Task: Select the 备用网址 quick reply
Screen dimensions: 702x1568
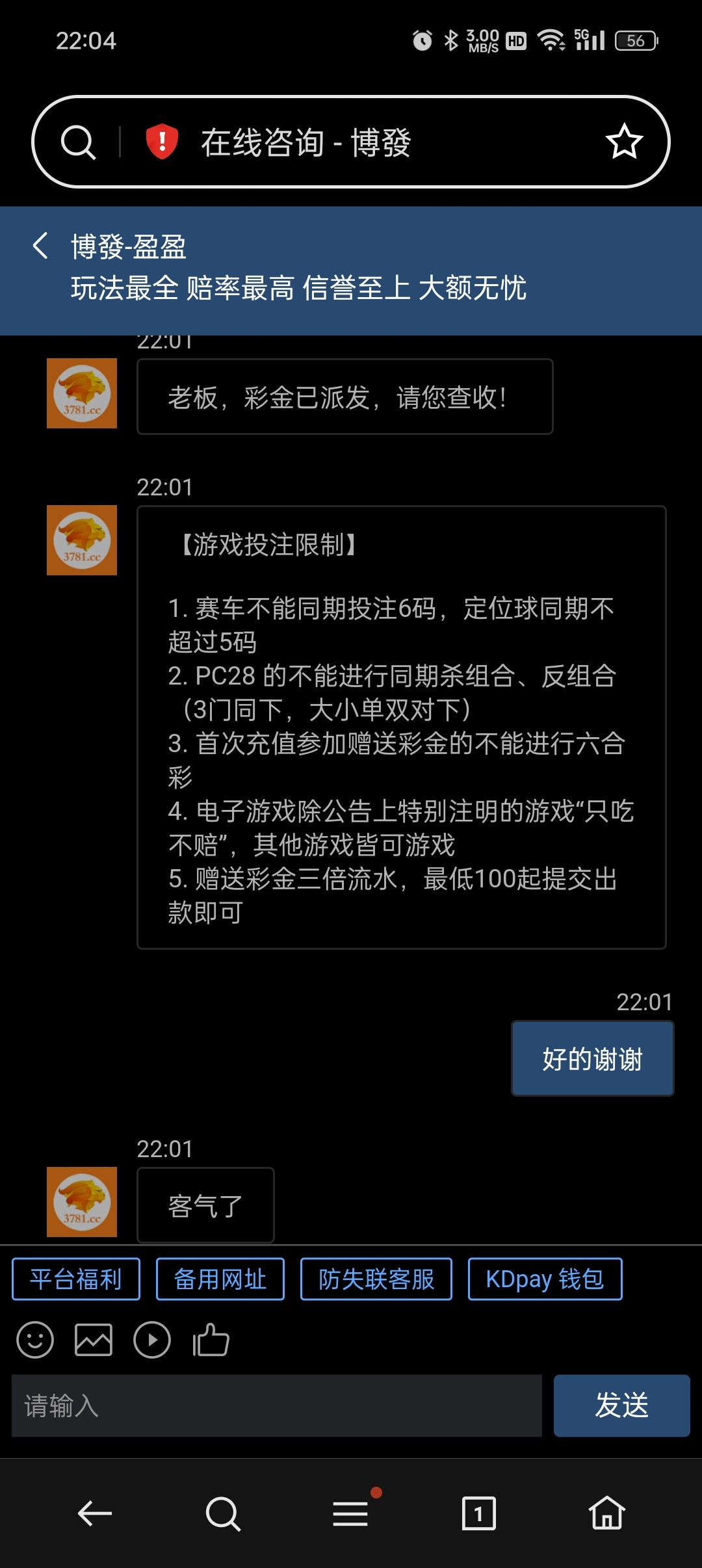Action: pyautogui.click(x=220, y=1279)
